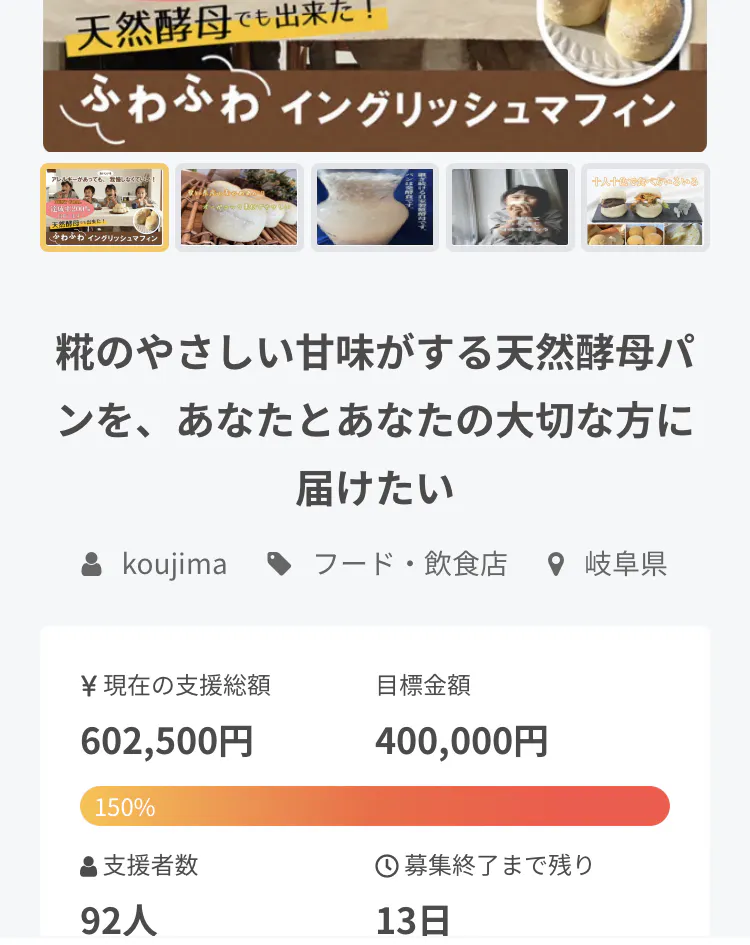Viewport: 750px width, 945px height.
Task: Select the fifth thumbnail with muffin sandwiches
Action: [x=645, y=207]
